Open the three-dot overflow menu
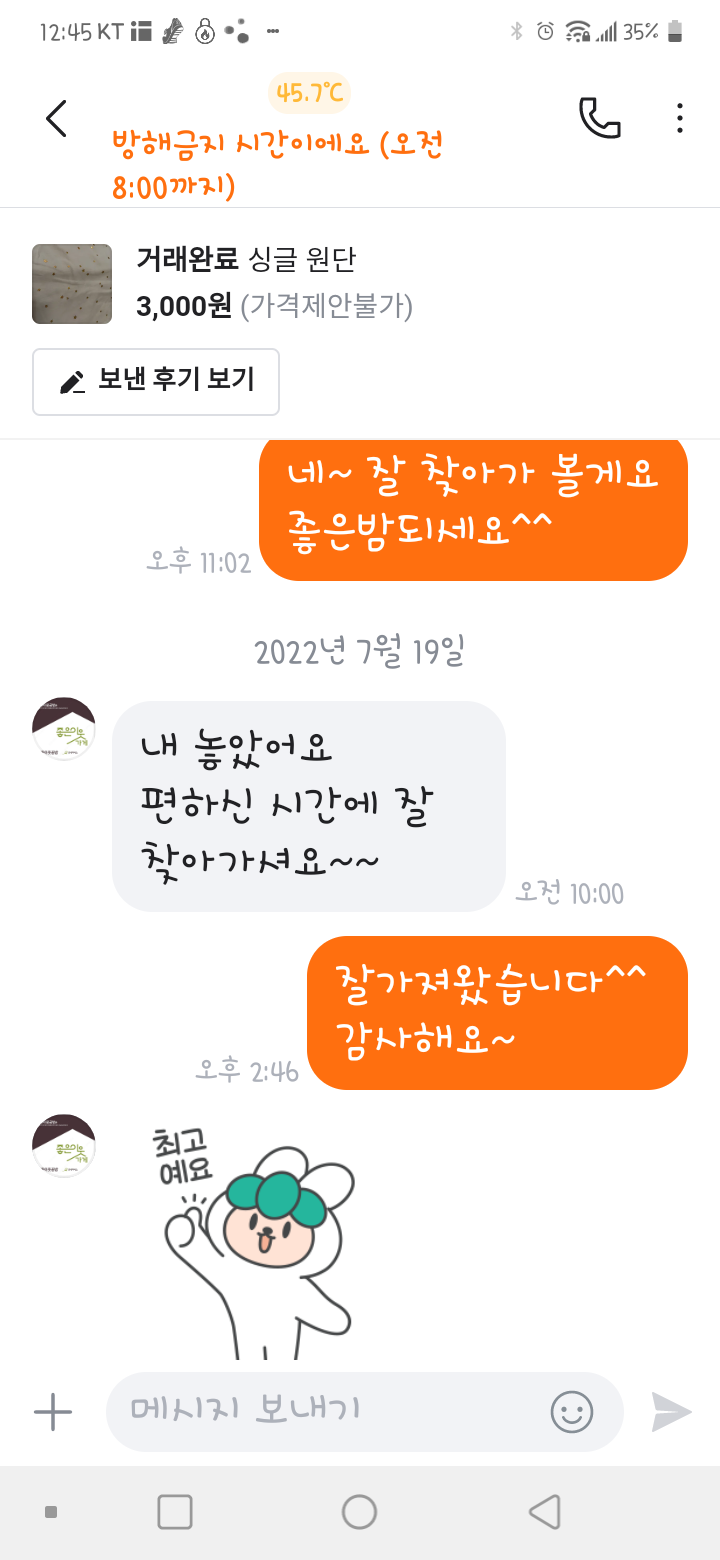Image resolution: width=720 pixels, height=1560 pixels. [680, 118]
